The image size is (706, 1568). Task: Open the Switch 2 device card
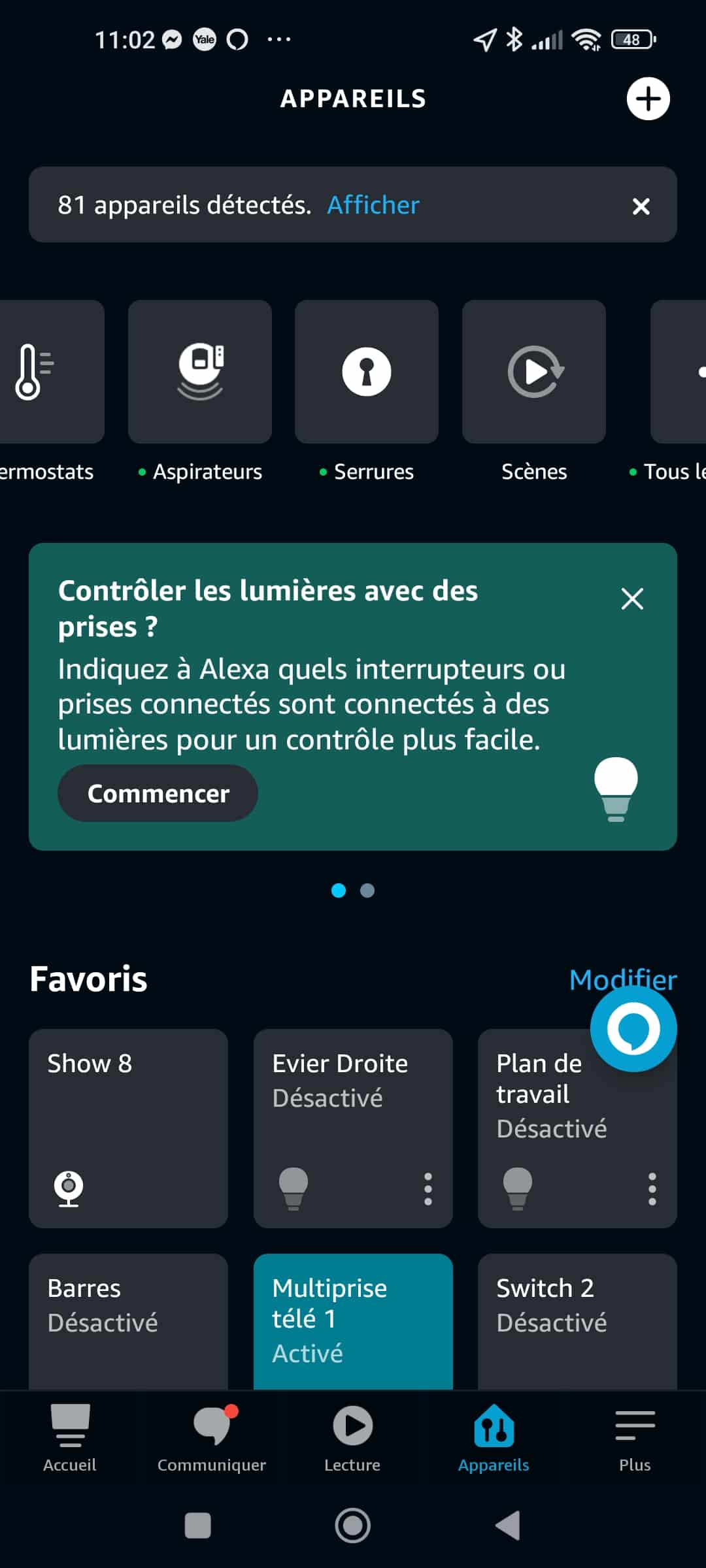[x=577, y=1321]
